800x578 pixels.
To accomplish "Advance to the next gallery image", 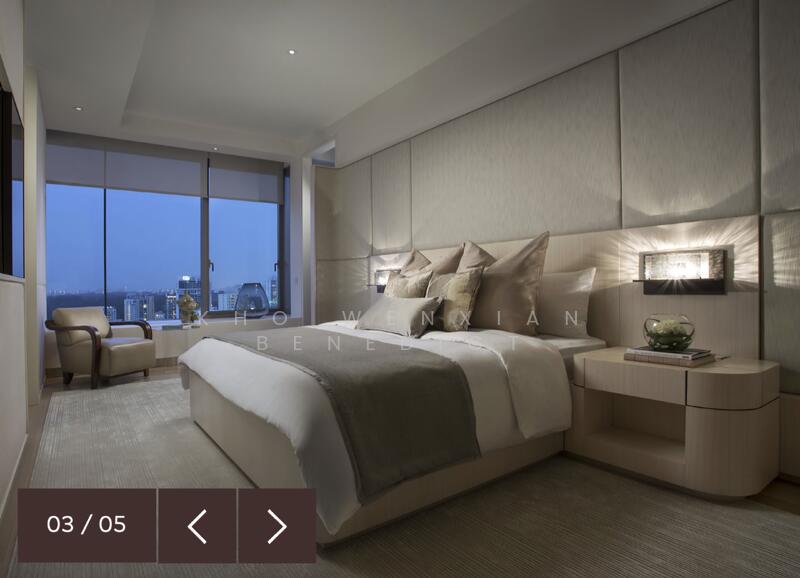I will pos(277,526).
